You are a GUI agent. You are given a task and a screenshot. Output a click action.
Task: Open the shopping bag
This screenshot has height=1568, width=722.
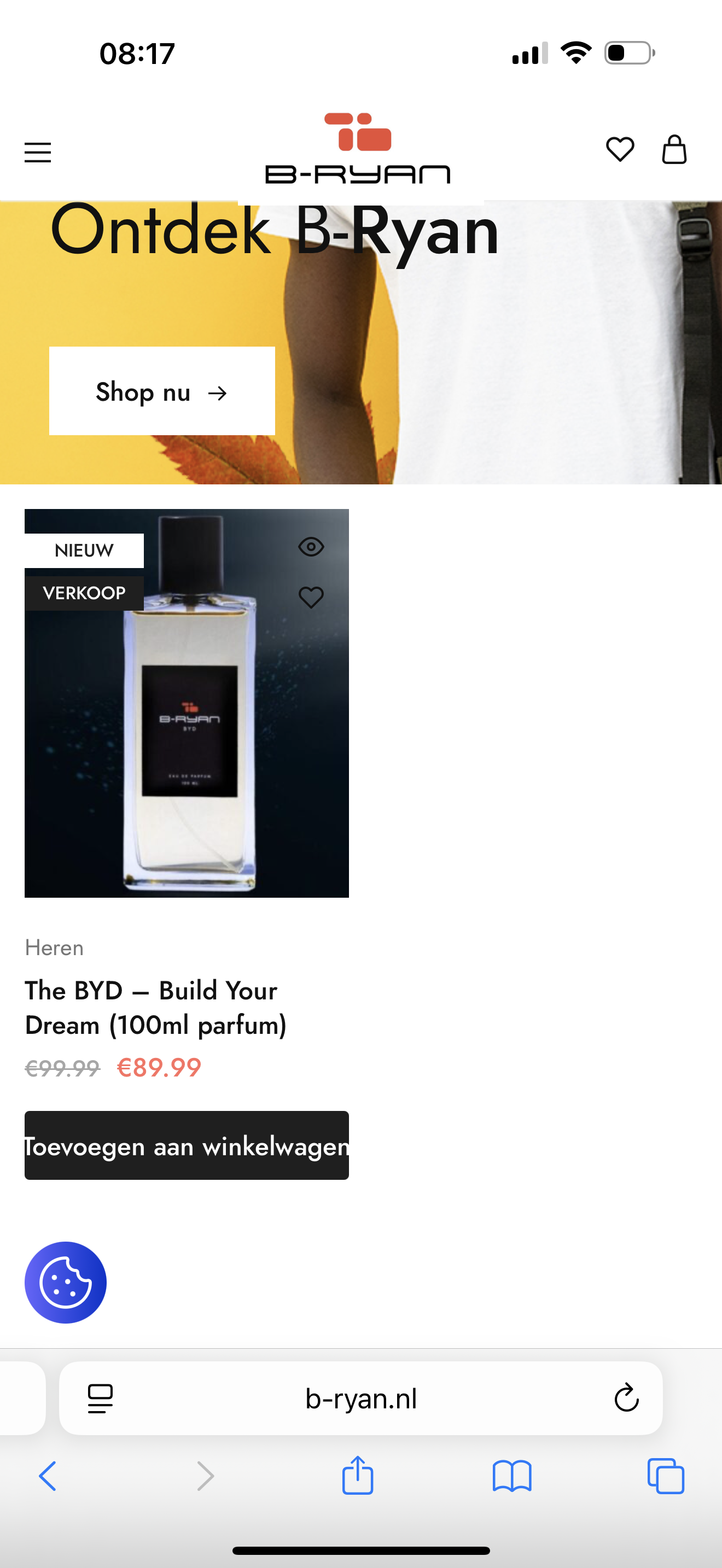(x=674, y=150)
